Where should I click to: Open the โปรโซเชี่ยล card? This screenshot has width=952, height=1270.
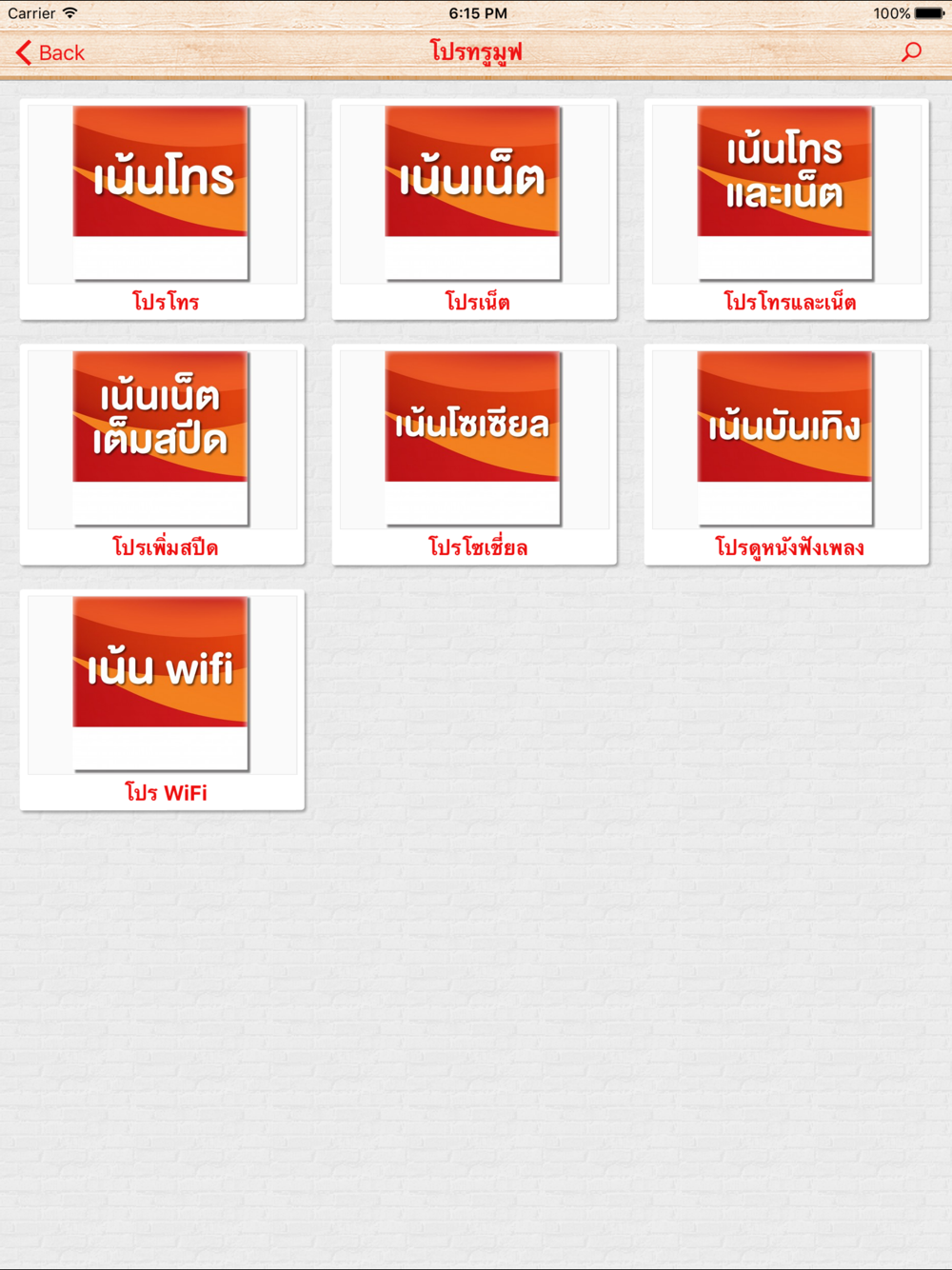(x=474, y=455)
